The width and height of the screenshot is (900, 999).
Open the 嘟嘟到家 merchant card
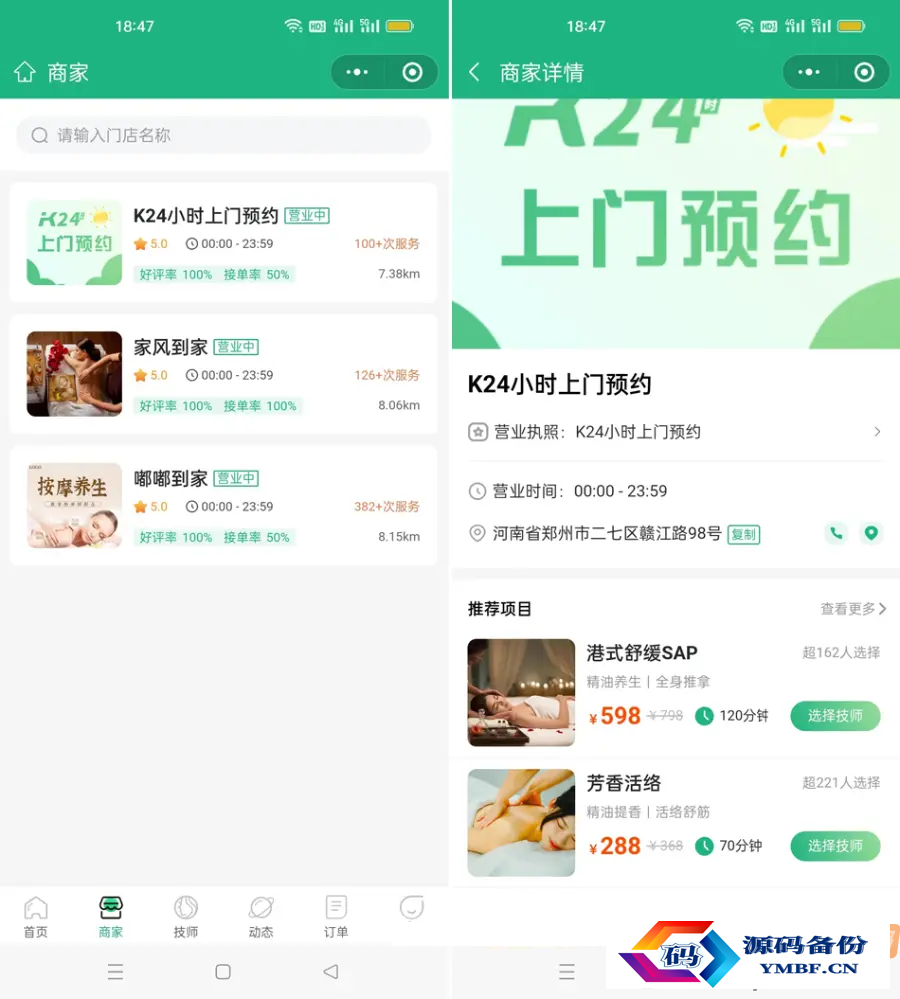(x=223, y=506)
